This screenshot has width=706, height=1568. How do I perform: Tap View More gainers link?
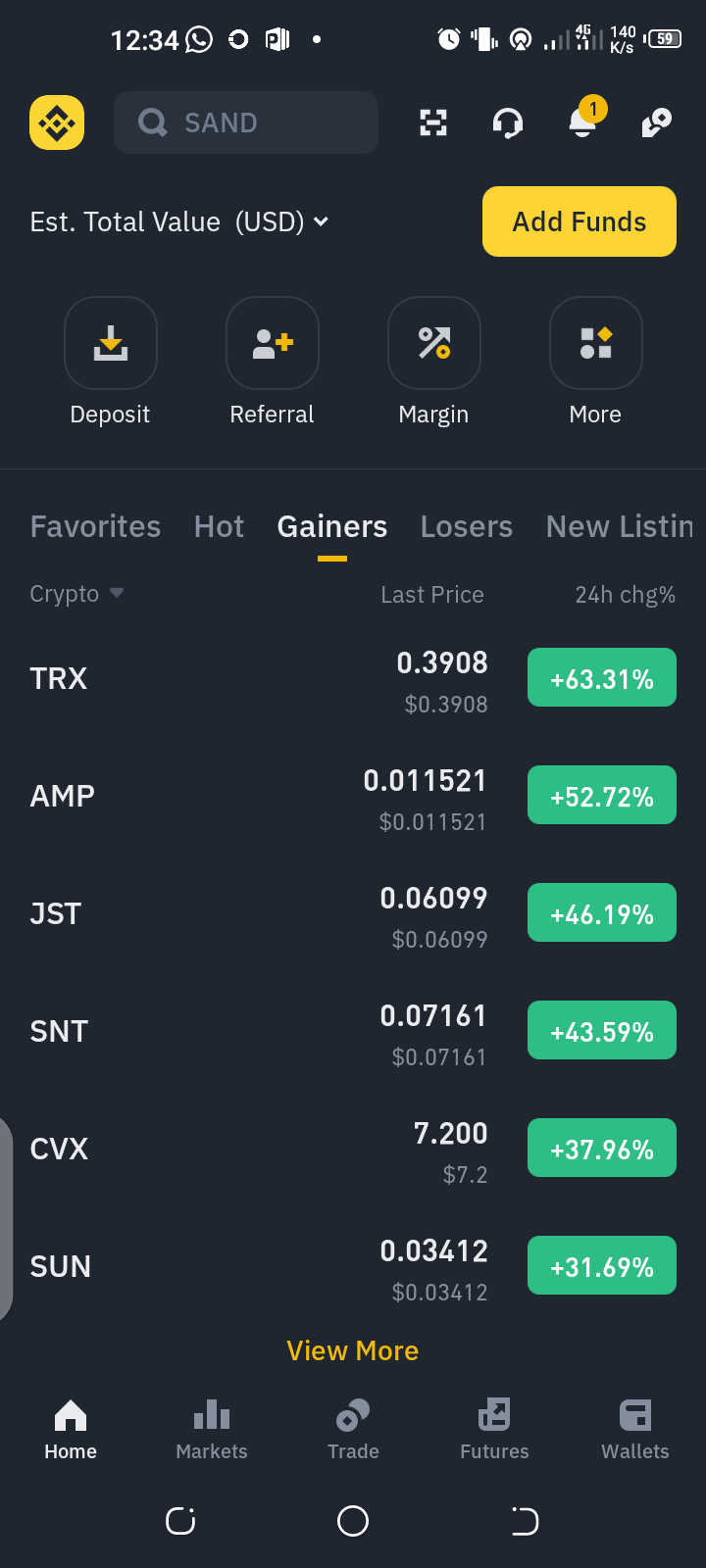tap(352, 1350)
